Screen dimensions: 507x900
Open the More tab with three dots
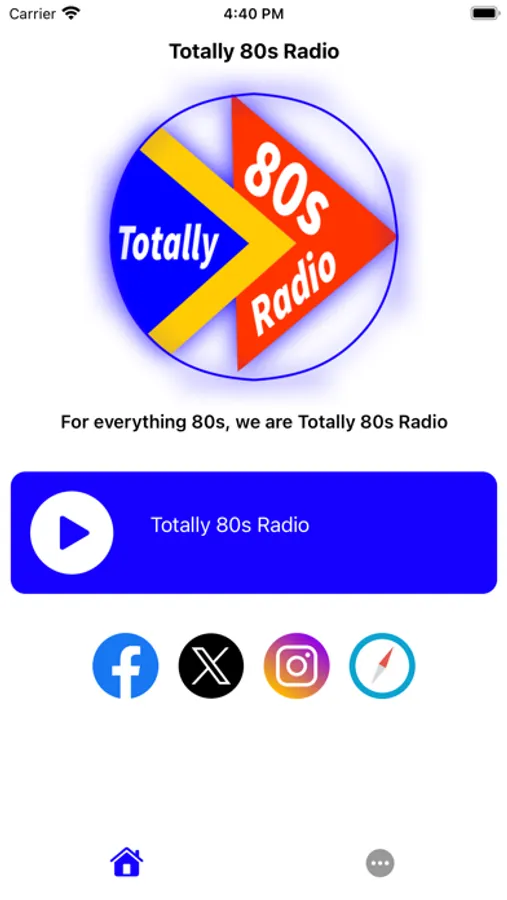tap(380, 863)
